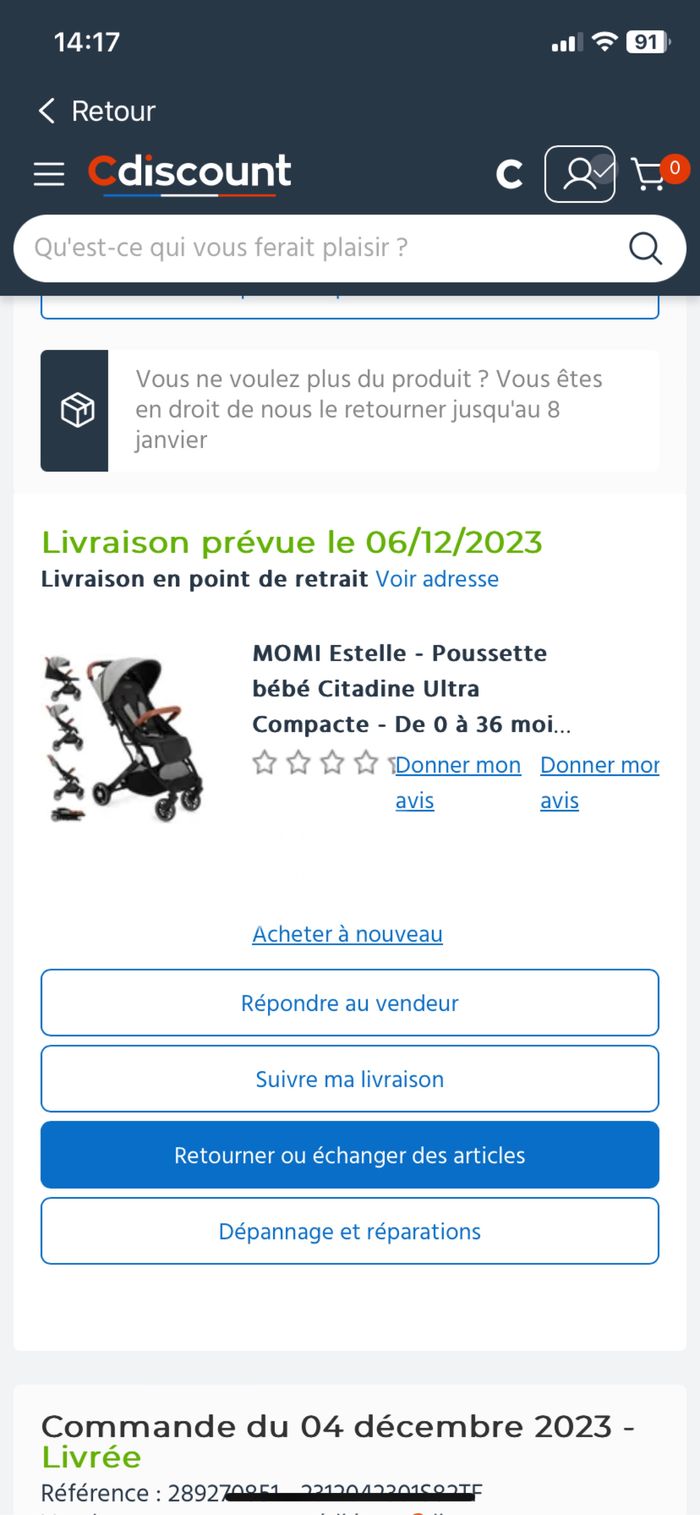Open the Cdiscount à volonté C icon

click(x=509, y=175)
